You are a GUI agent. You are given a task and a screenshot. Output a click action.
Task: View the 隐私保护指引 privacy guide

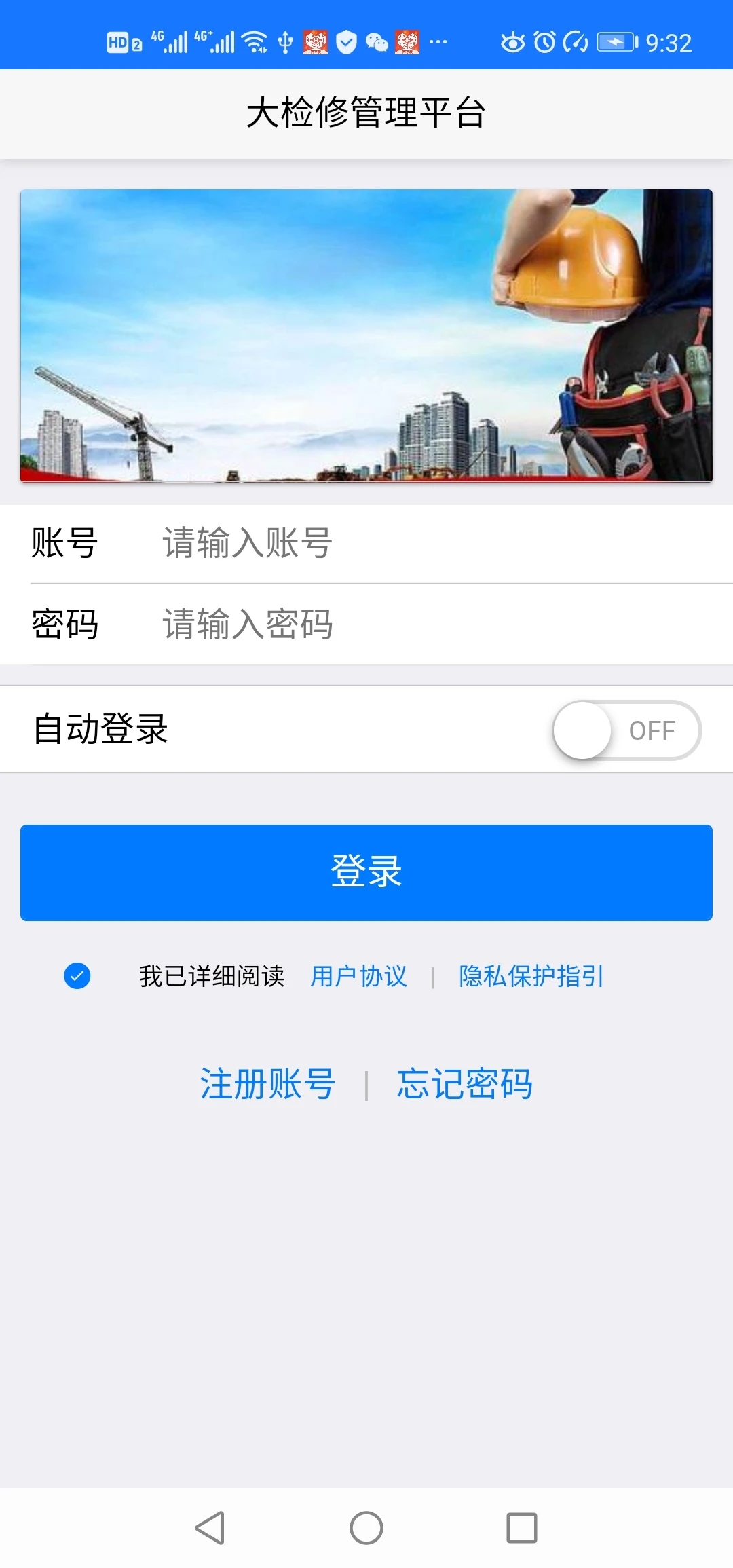pyautogui.click(x=531, y=976)
